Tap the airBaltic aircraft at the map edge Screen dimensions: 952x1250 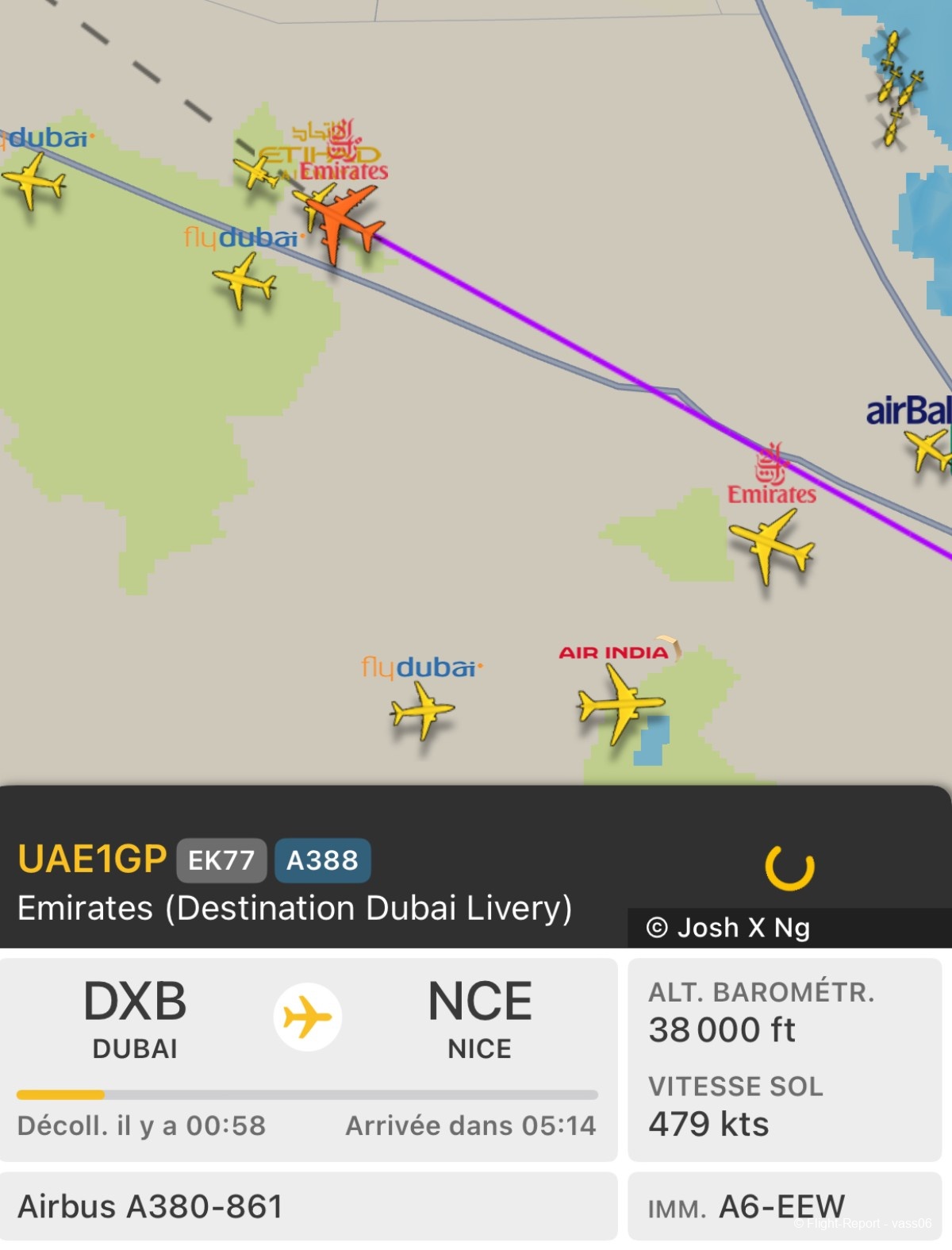930,449
